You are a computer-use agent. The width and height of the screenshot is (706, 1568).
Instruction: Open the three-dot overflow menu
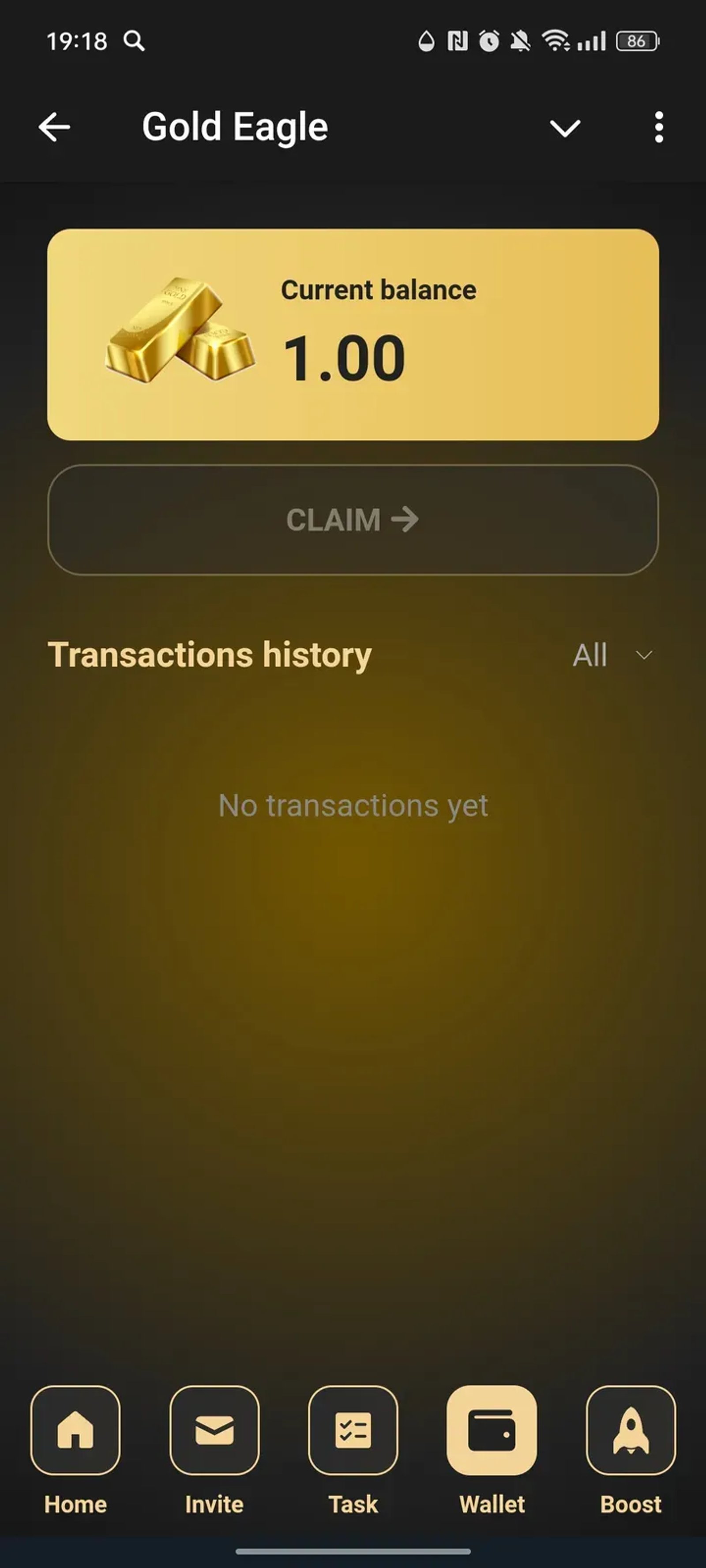658,127
